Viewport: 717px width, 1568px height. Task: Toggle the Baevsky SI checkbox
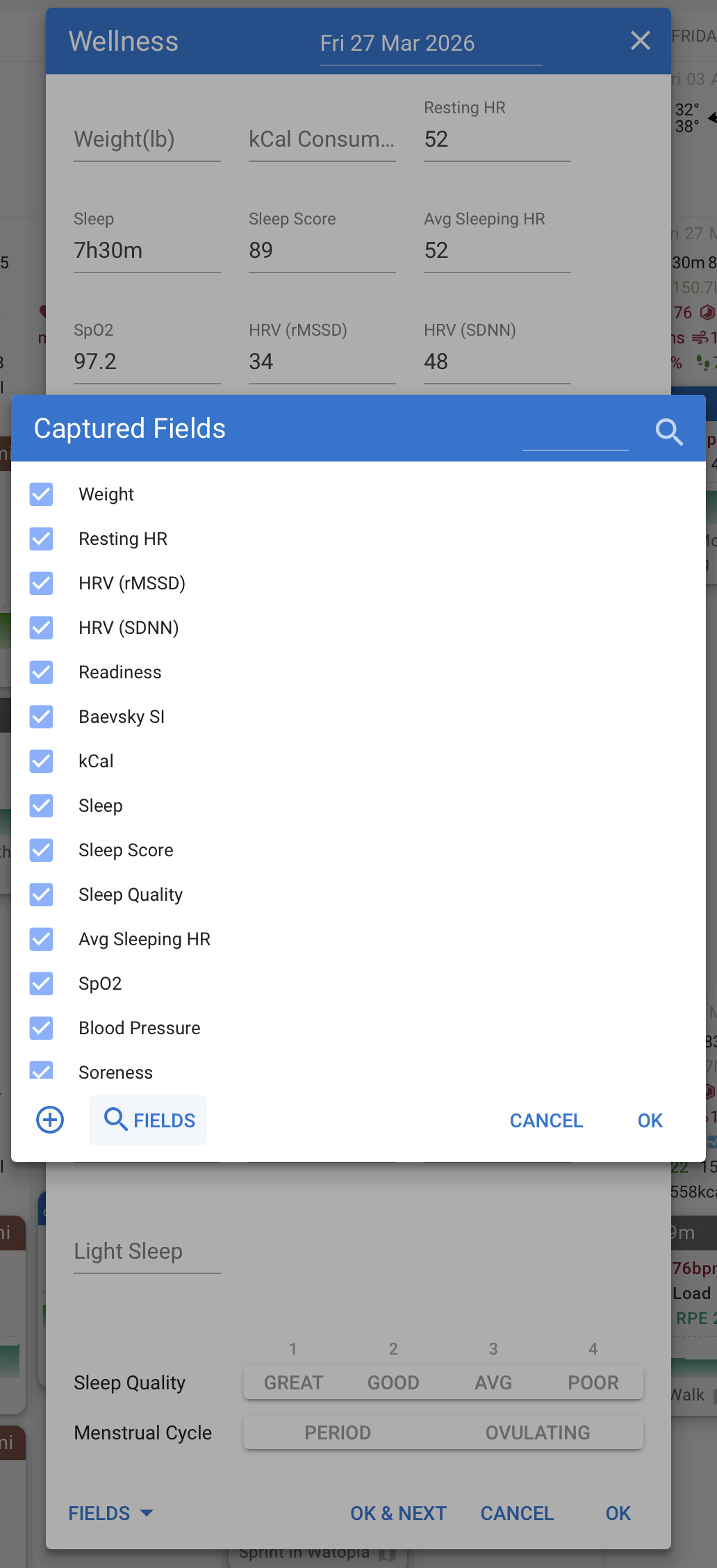click(42, 717)
